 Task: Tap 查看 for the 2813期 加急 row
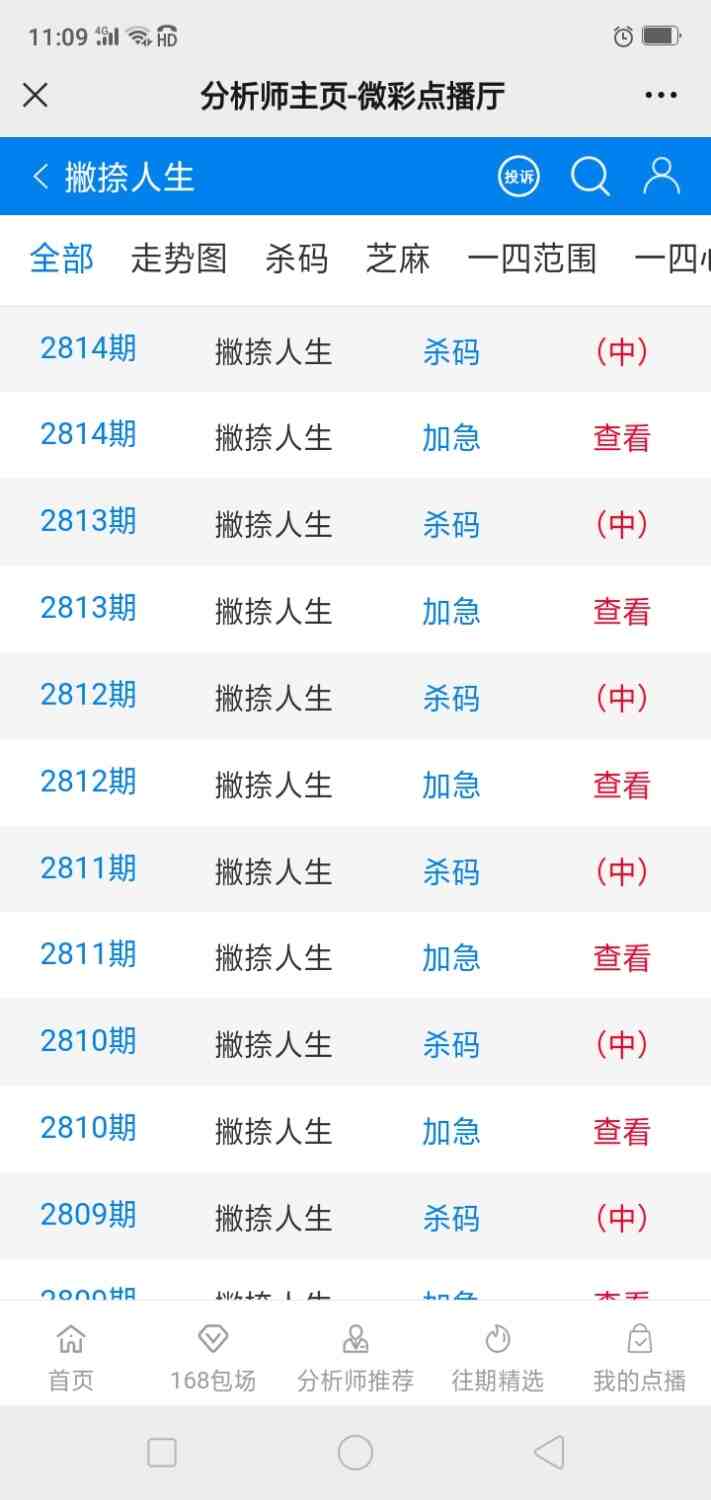(621, 611)
